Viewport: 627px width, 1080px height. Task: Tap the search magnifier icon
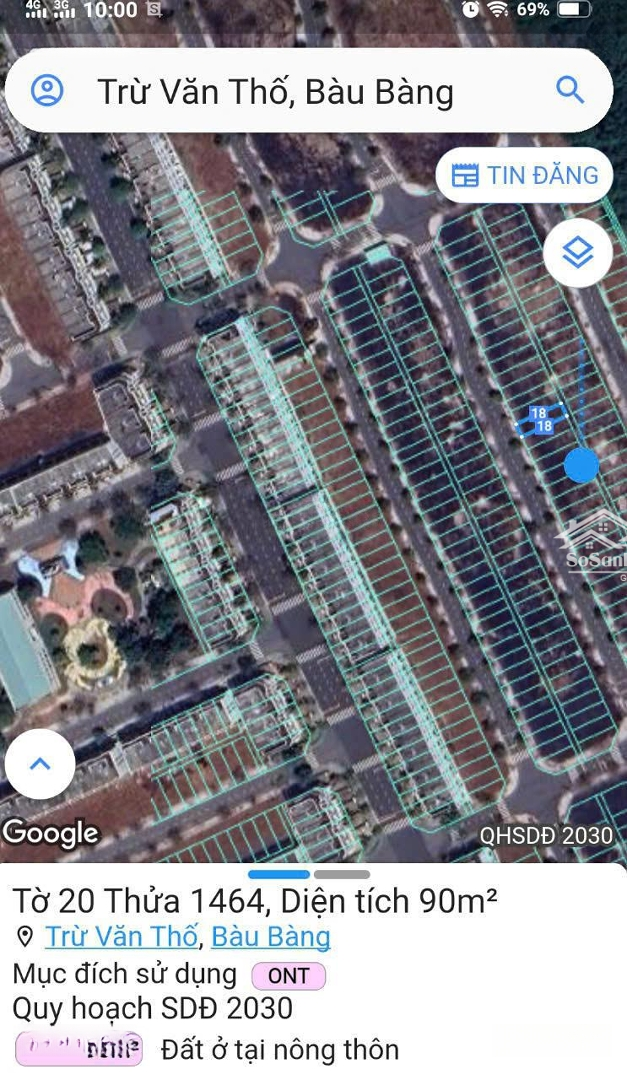(x=570, y=90)
